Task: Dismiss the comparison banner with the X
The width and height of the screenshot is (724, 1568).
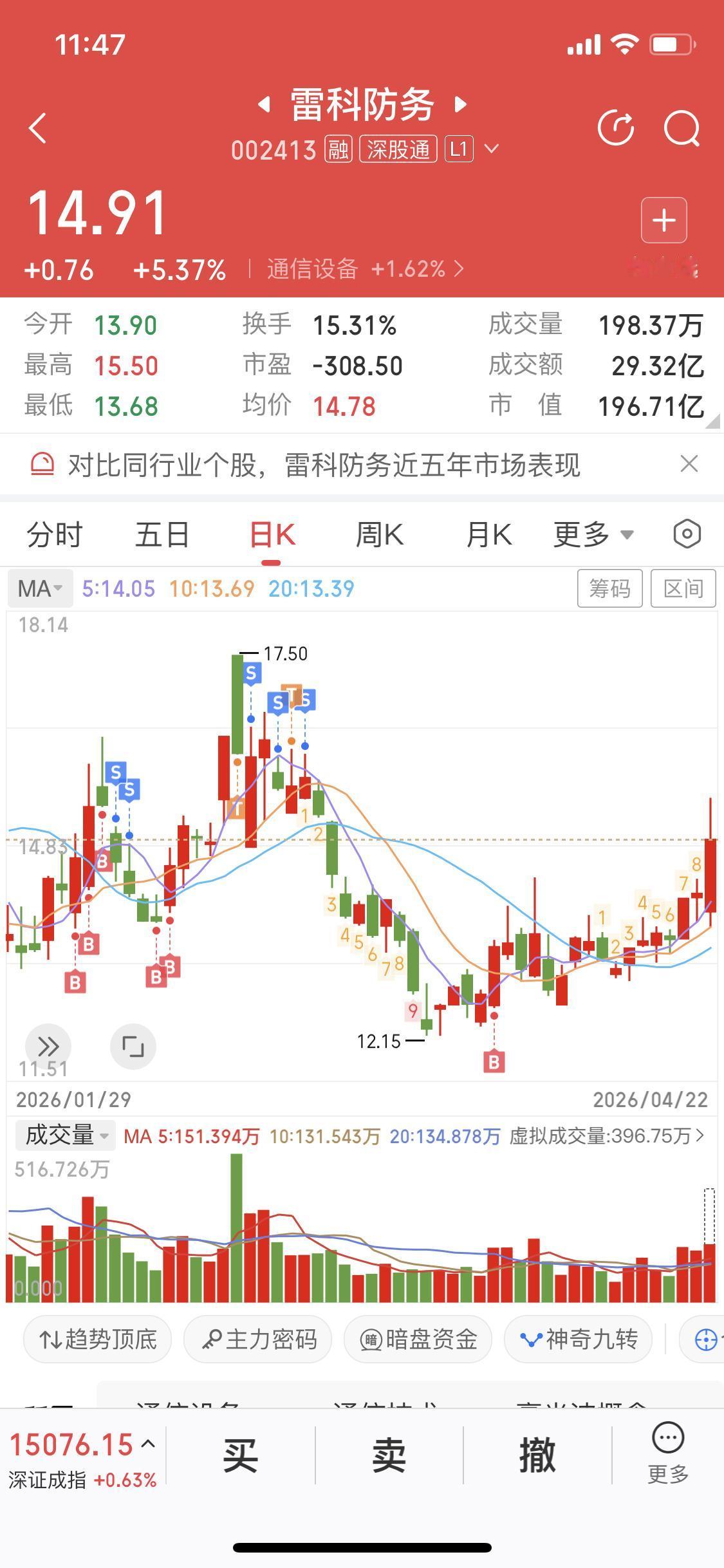Action: 689,464
